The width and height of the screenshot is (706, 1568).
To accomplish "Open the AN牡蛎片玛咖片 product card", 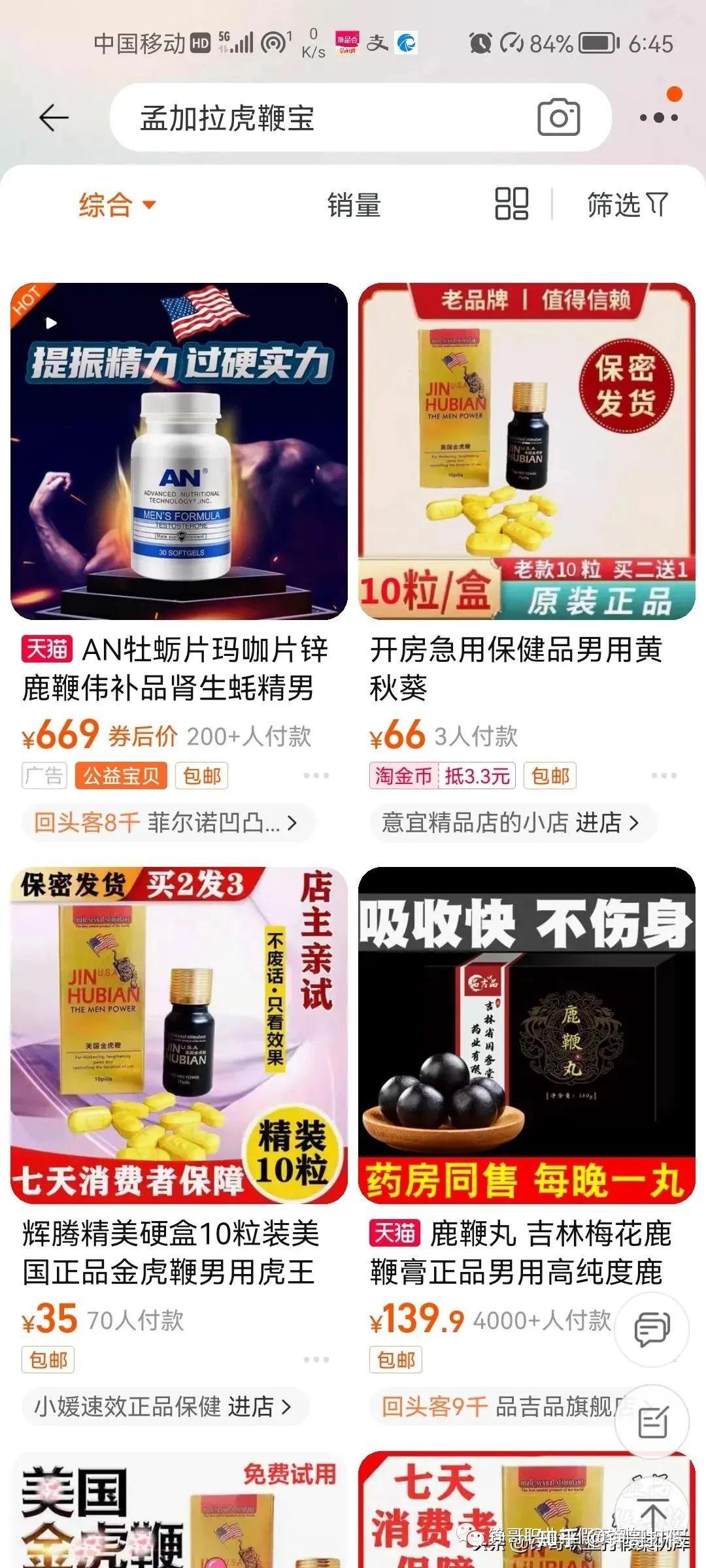I will point(178,451).
